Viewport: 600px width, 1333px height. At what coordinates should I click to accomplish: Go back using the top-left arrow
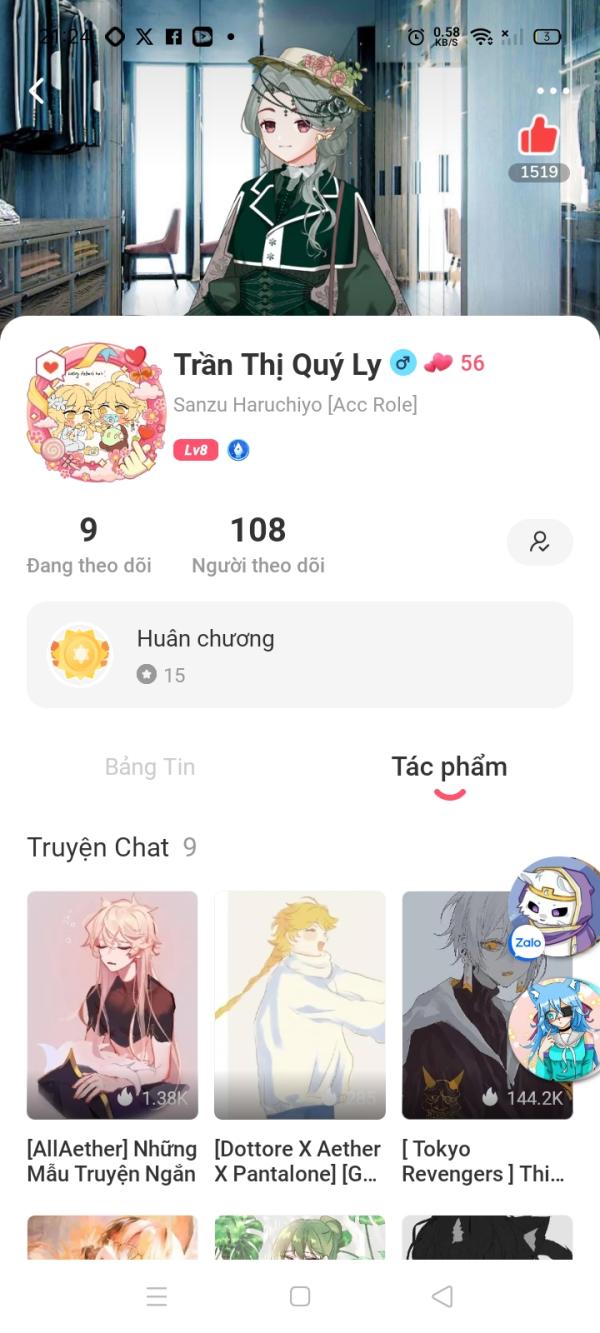pyautogui.click(x=37, y=91)
